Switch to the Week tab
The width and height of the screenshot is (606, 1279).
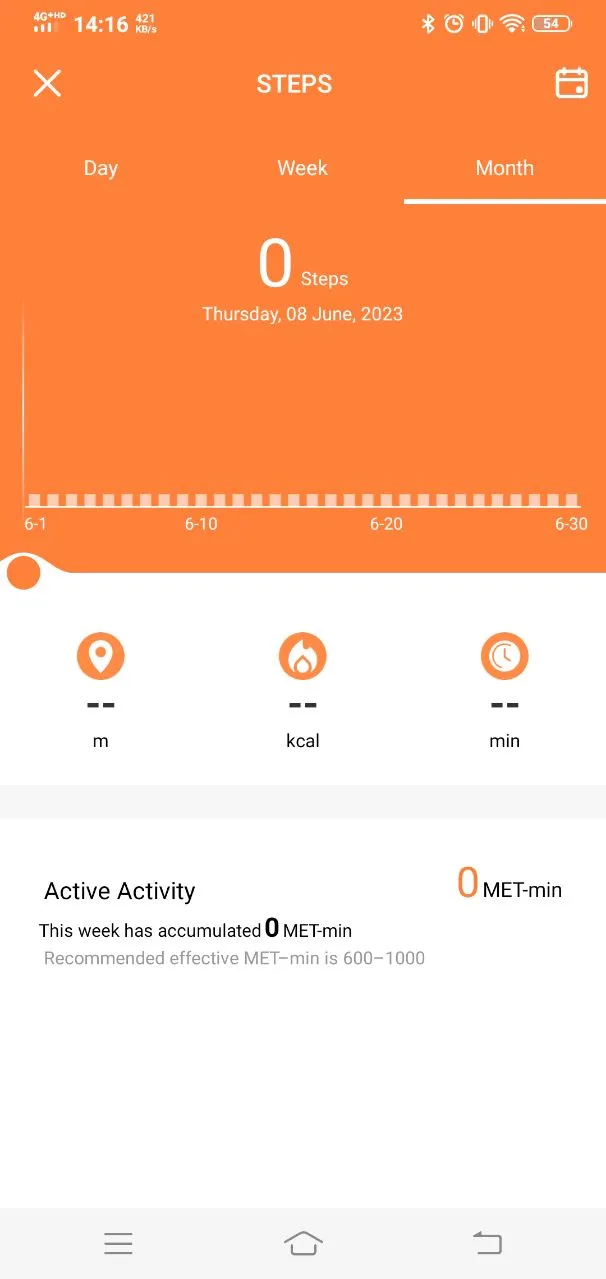[x=302, y=168]
